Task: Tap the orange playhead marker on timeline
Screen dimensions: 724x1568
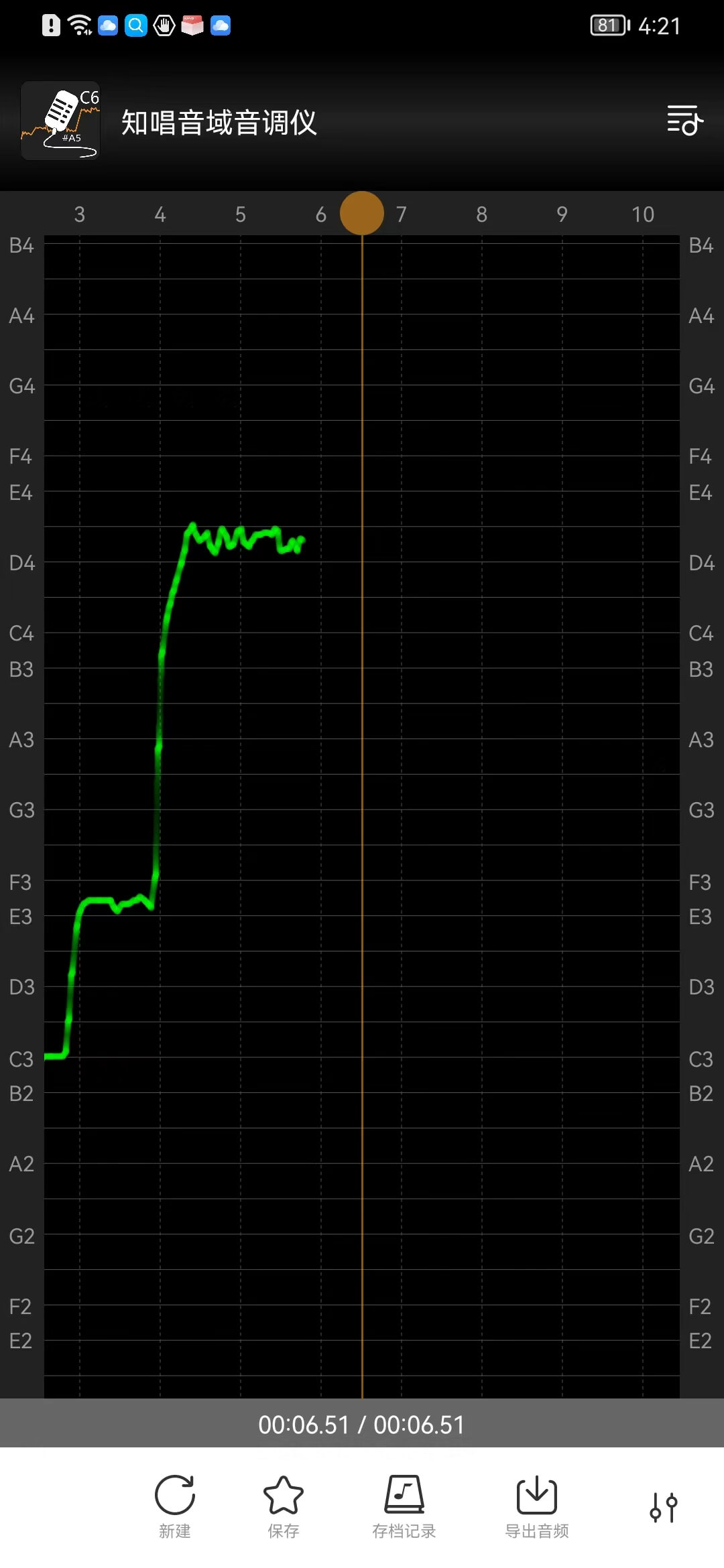Action: 362,213
